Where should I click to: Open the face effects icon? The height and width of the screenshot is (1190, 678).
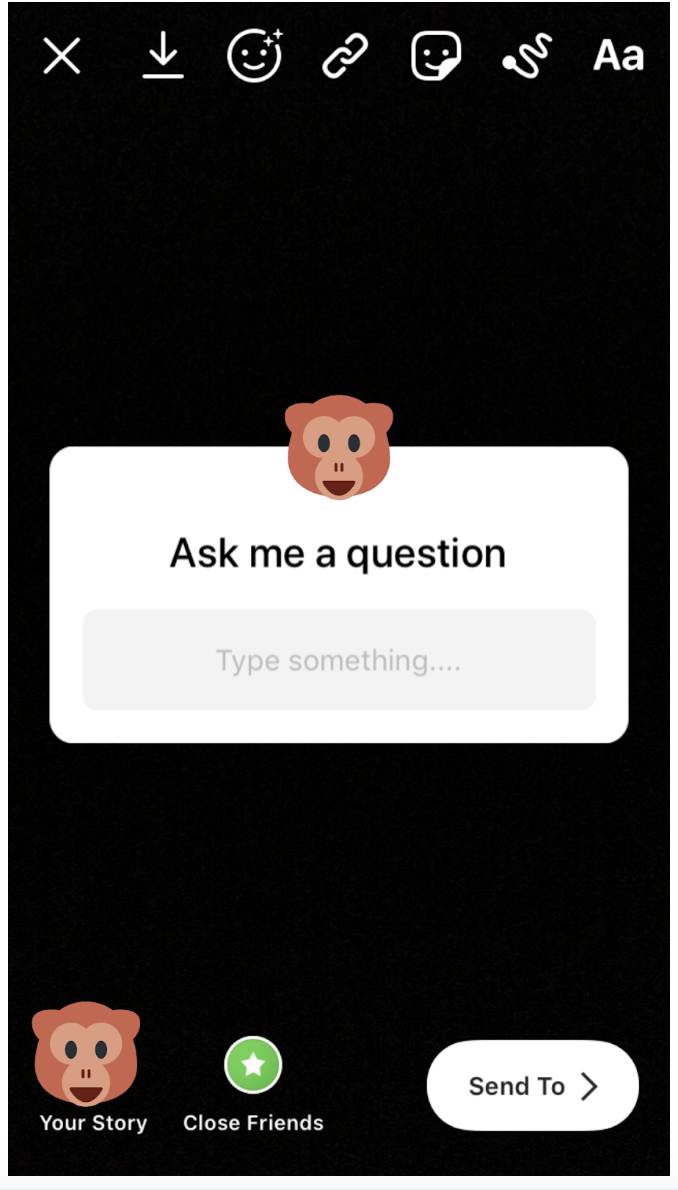click(255, 55)
